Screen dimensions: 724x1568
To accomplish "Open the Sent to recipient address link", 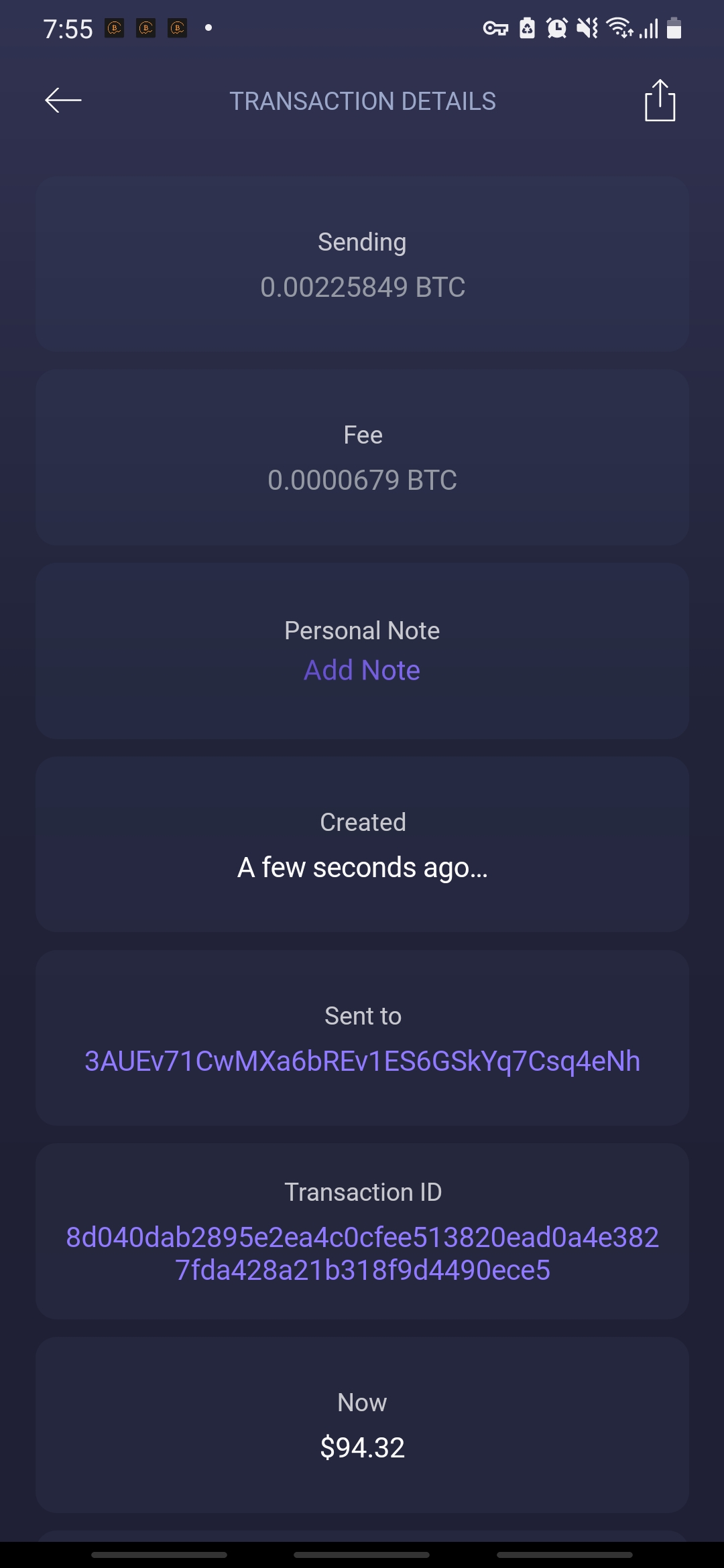I will tap(362, 1061).
